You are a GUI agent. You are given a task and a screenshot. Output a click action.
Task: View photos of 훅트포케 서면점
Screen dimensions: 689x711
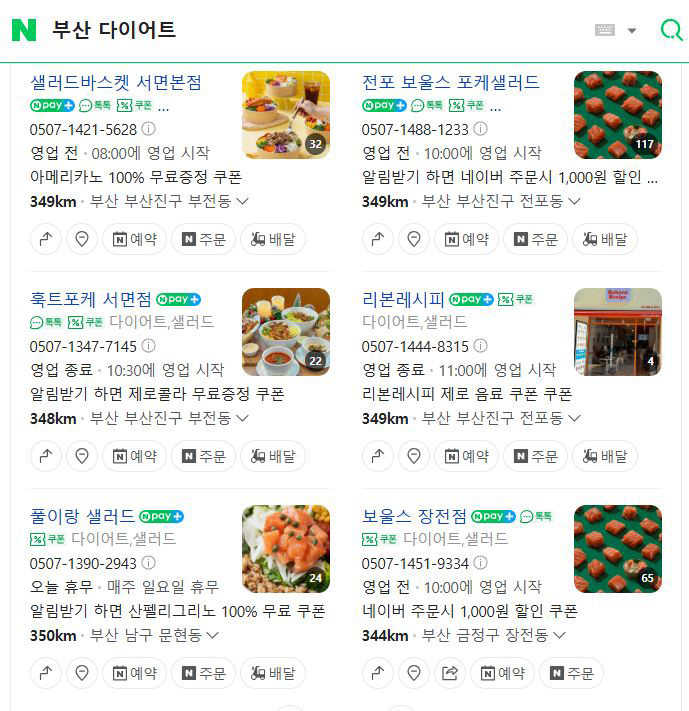[x=286, y=332]
